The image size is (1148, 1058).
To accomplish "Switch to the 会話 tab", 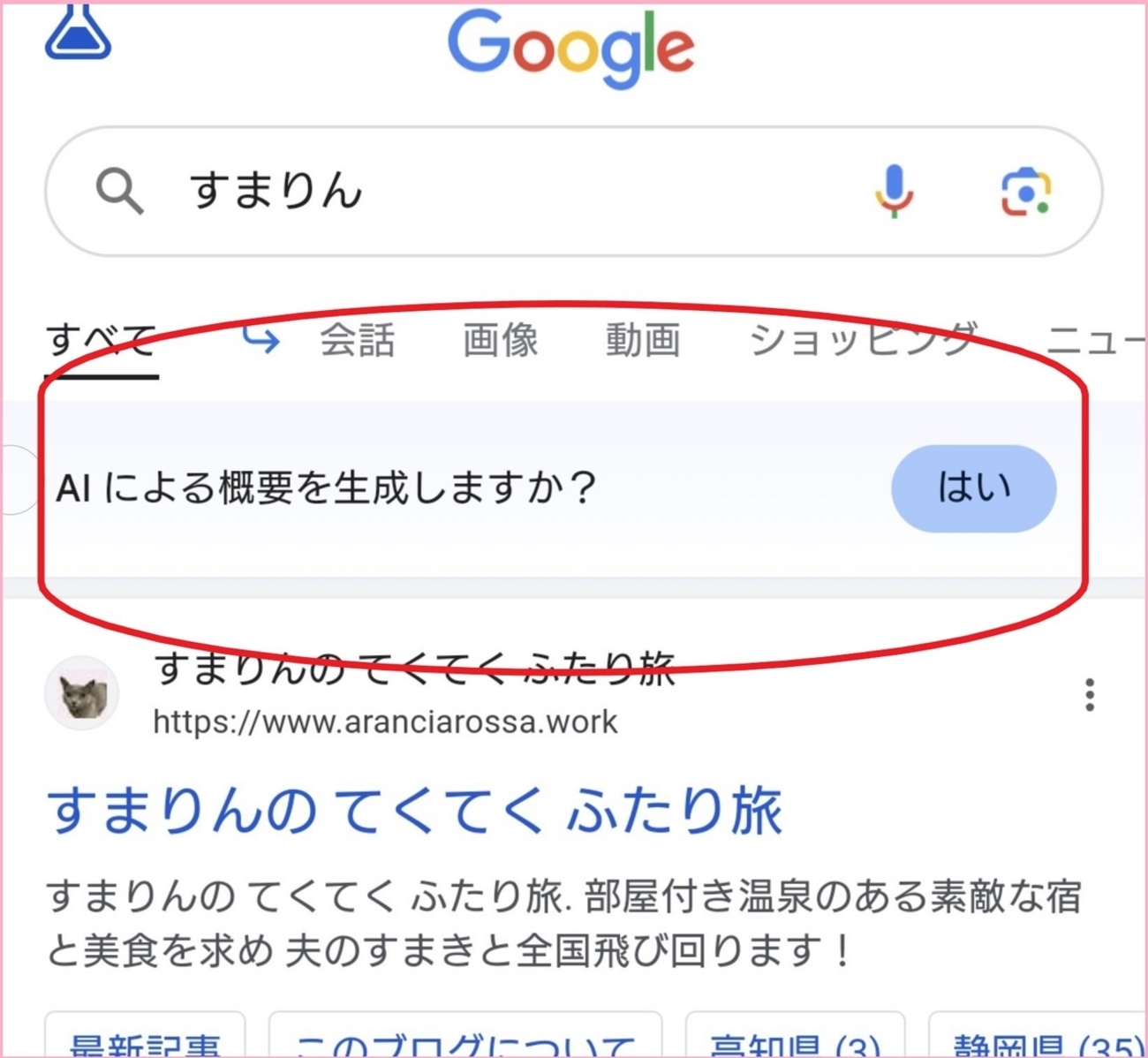I will pyautogui.click(x=357, y=341).
